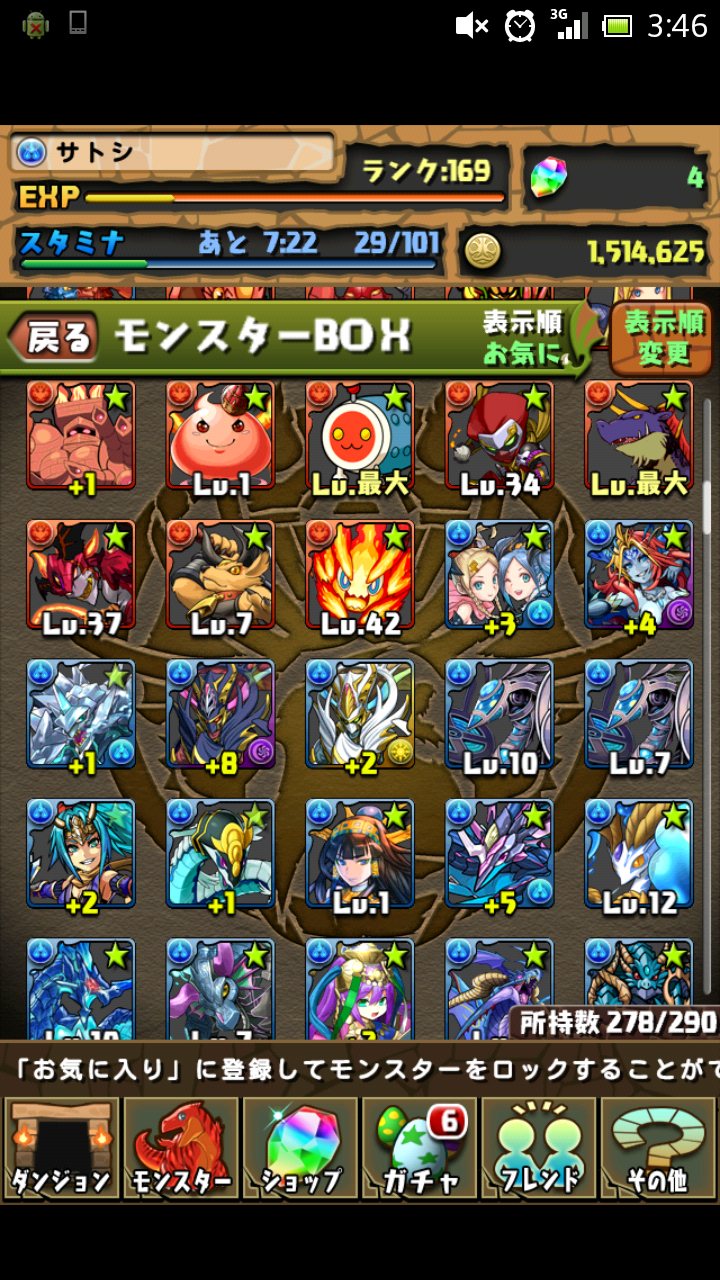Screen dimensions: 720x1280
Task: Open the dark armored monster with +8
Action: click(220, 716)
